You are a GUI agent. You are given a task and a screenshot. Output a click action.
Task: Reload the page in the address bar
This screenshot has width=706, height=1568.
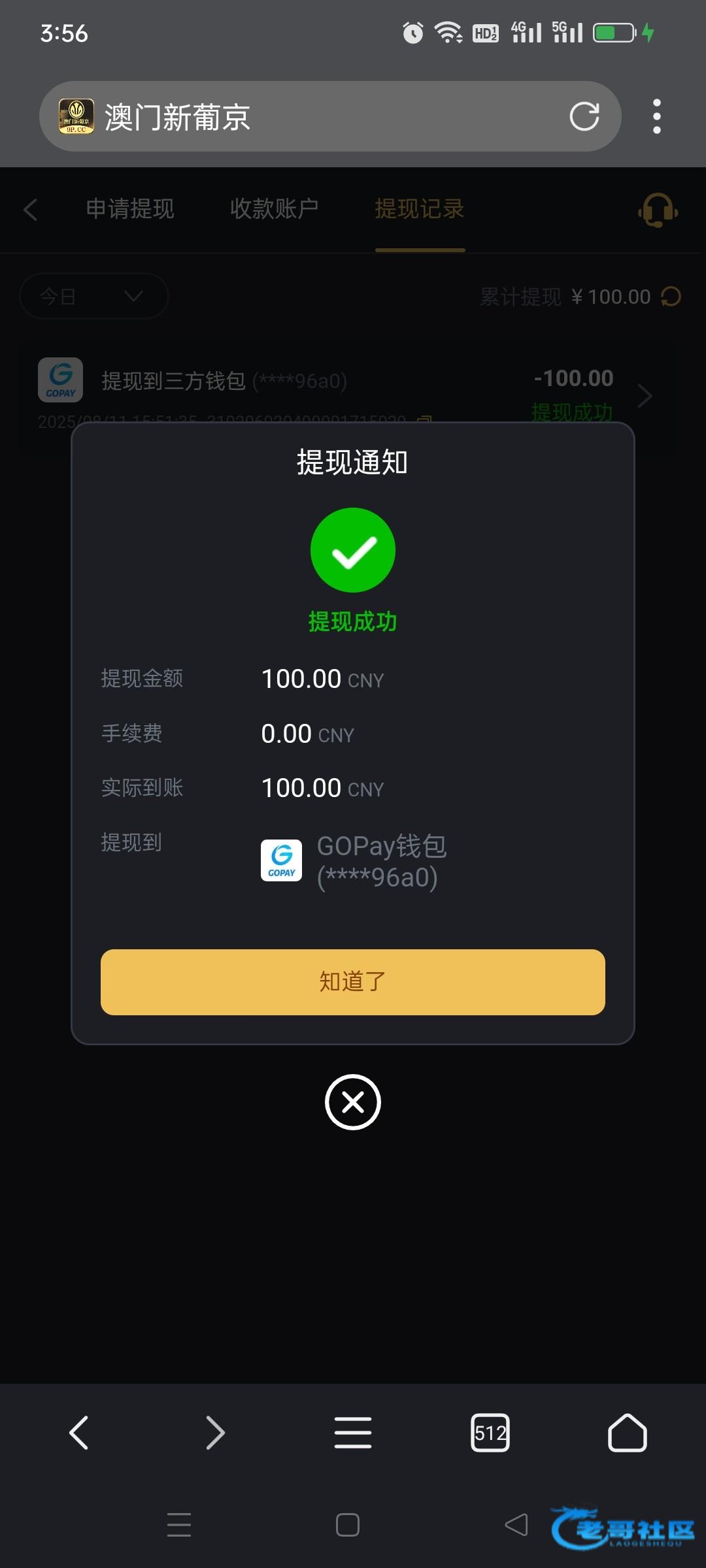click(x=584, y=117)
